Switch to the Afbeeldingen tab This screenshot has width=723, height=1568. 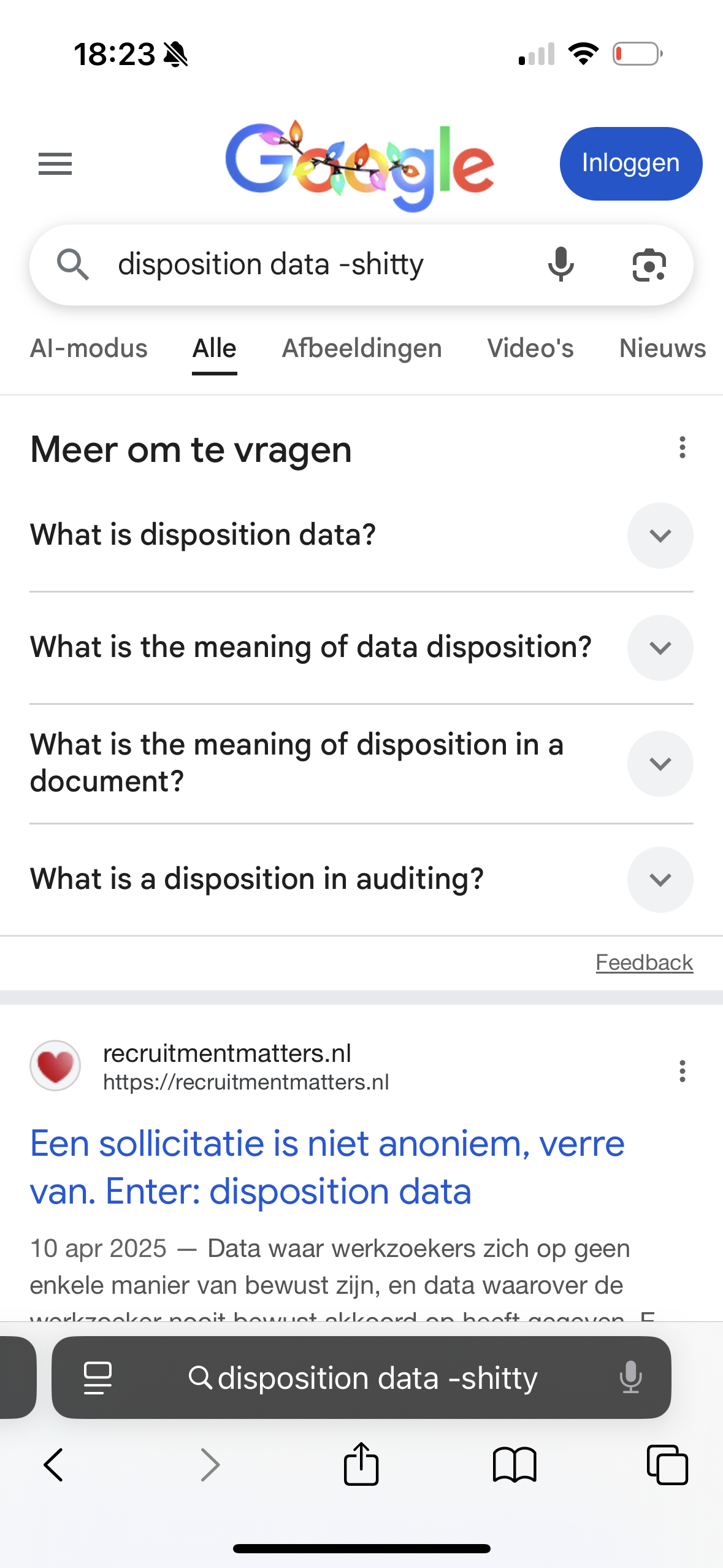(362, 348)
